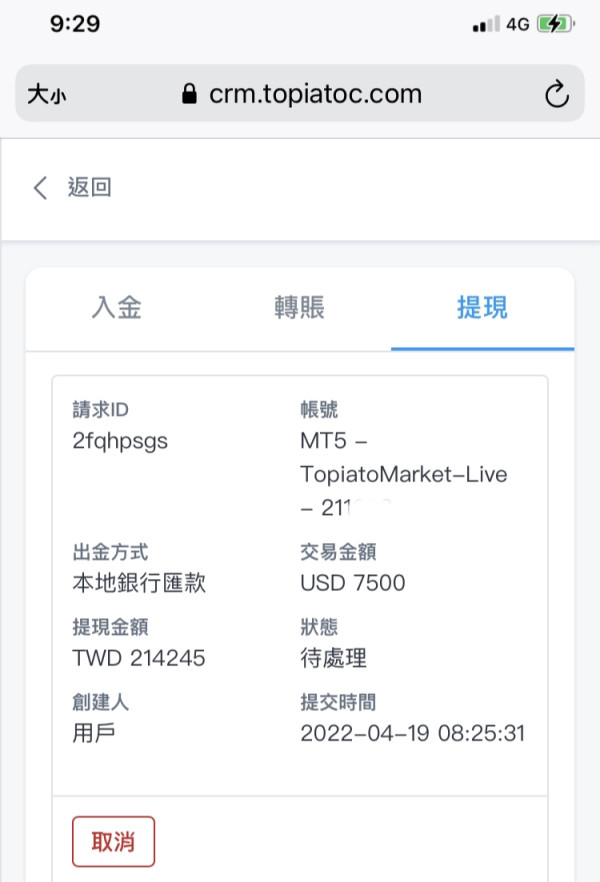Go back using the 返回 arrow
This screenshot has height=882, width=600.
tap(70, 188)
